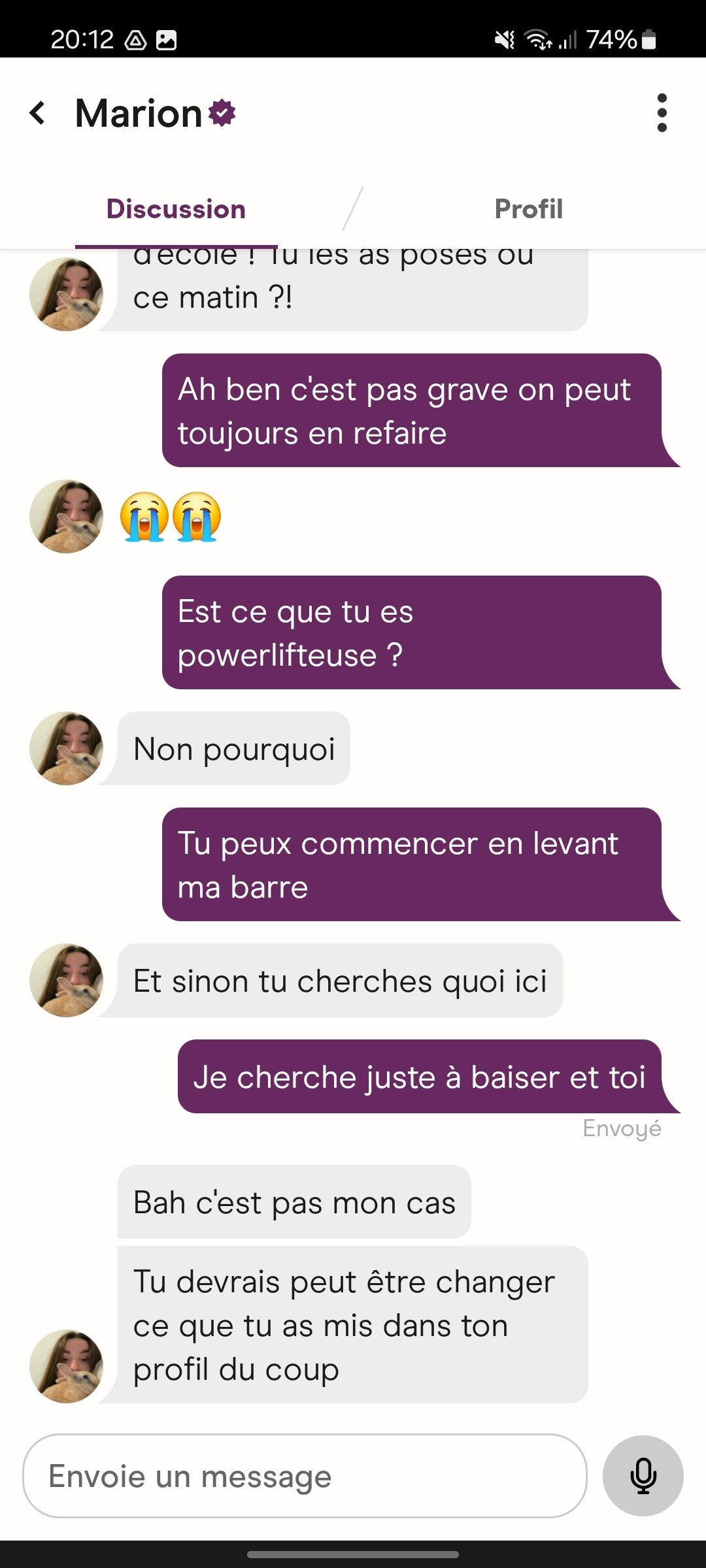Record a voice message with microphone
Viewport: 706px width, 1568px height.
643,1476
